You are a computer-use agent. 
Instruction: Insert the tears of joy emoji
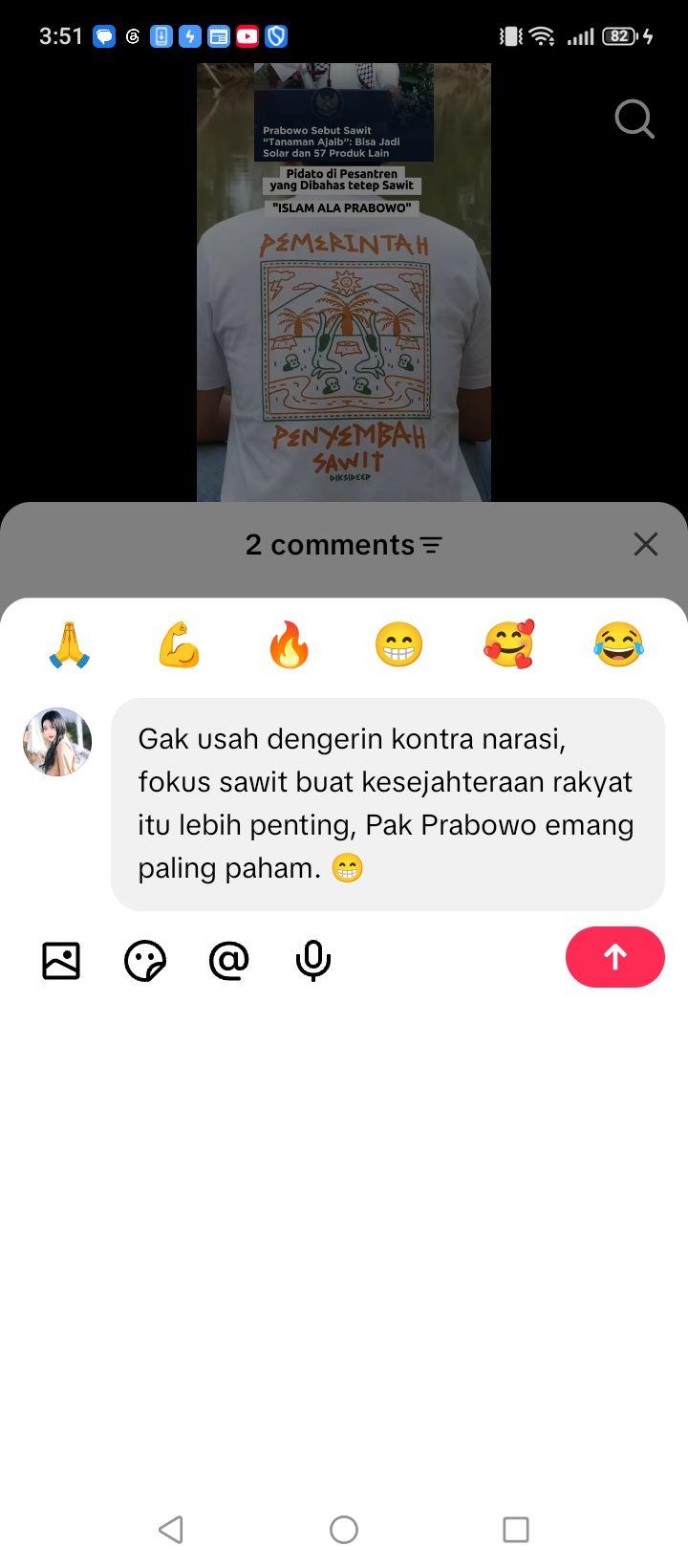pos(619,644)
